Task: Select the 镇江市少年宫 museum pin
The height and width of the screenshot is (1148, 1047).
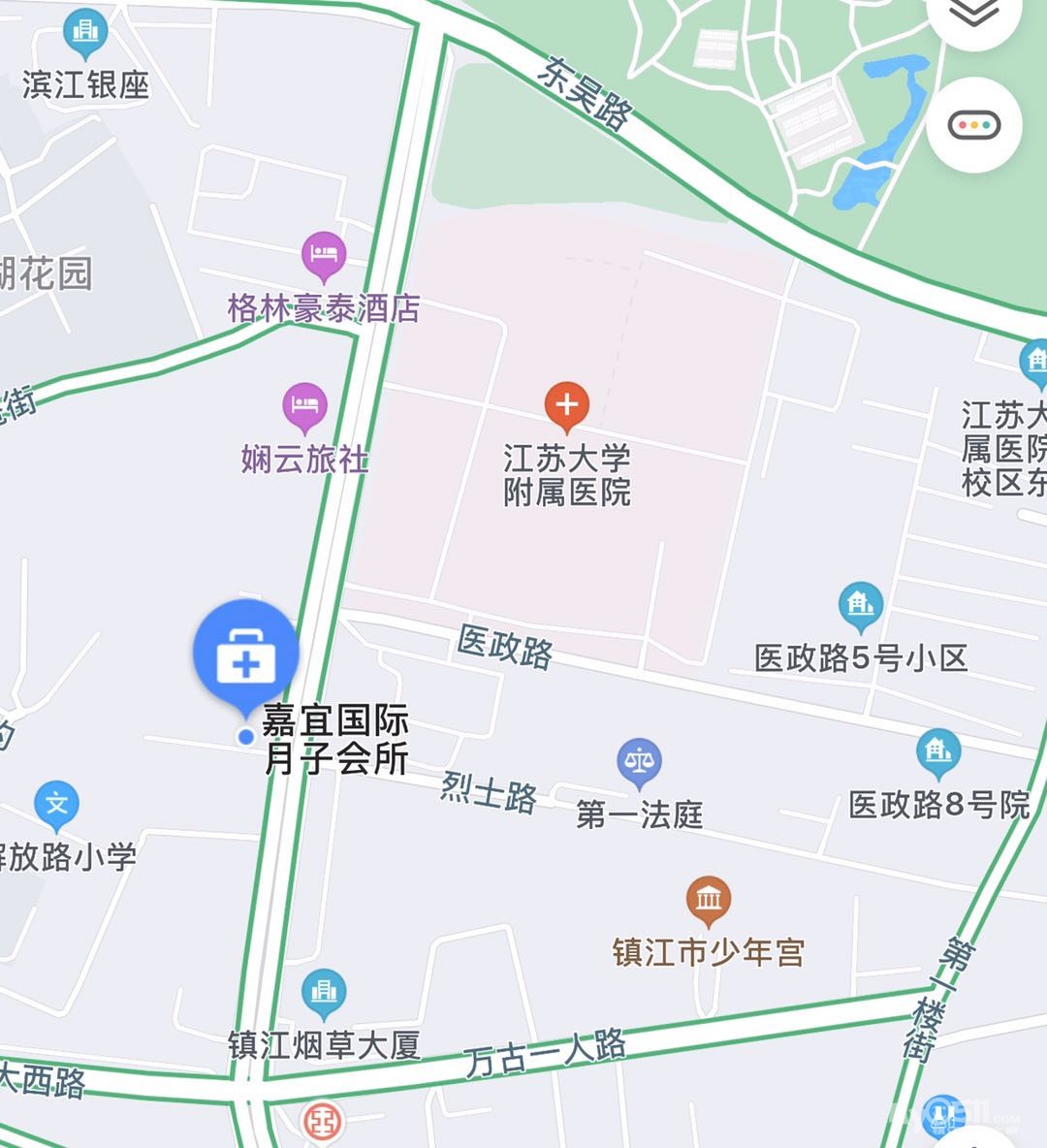Action: click(x=709, y=902)
